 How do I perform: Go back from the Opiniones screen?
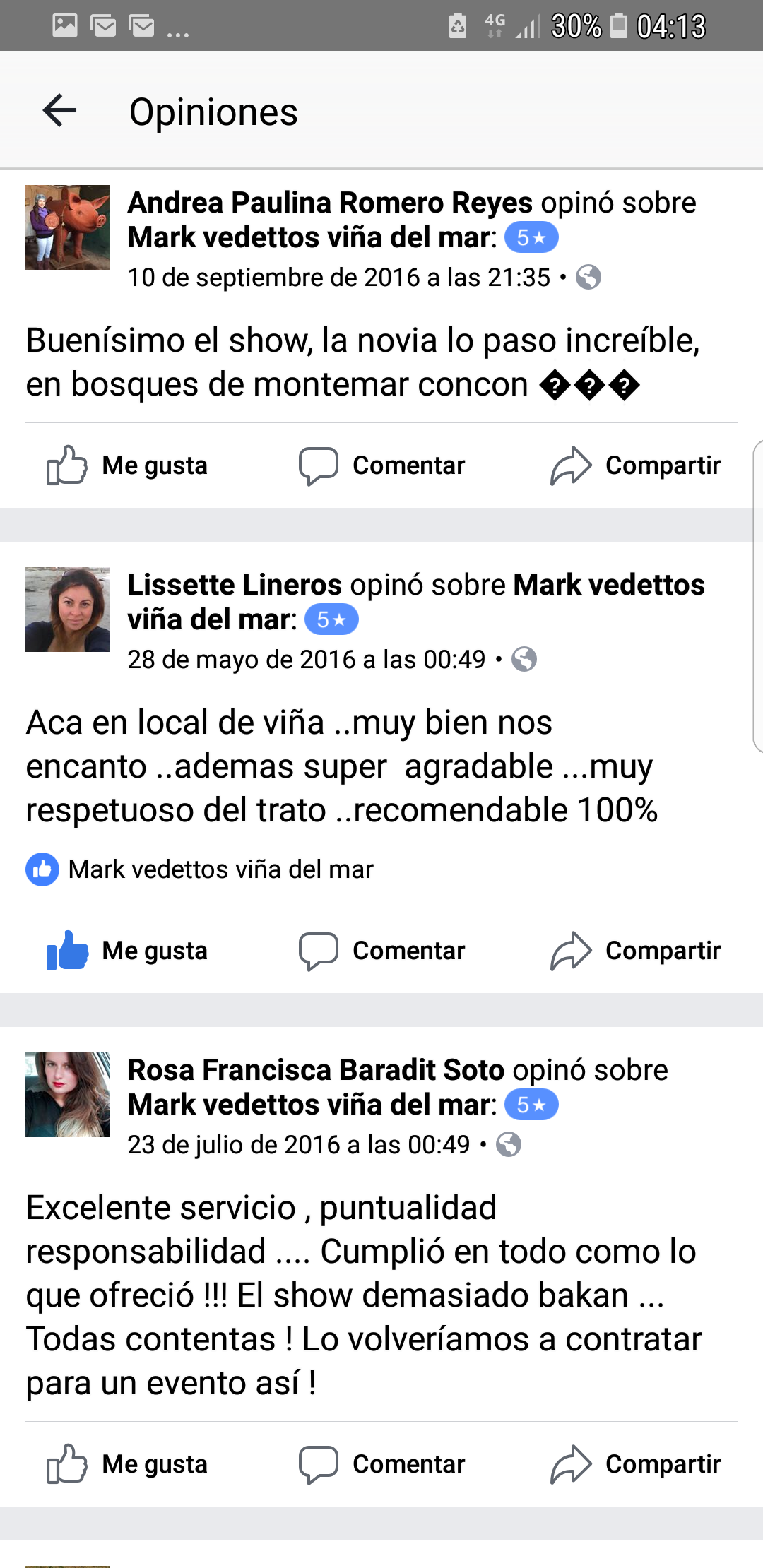(x=59, y=111)
